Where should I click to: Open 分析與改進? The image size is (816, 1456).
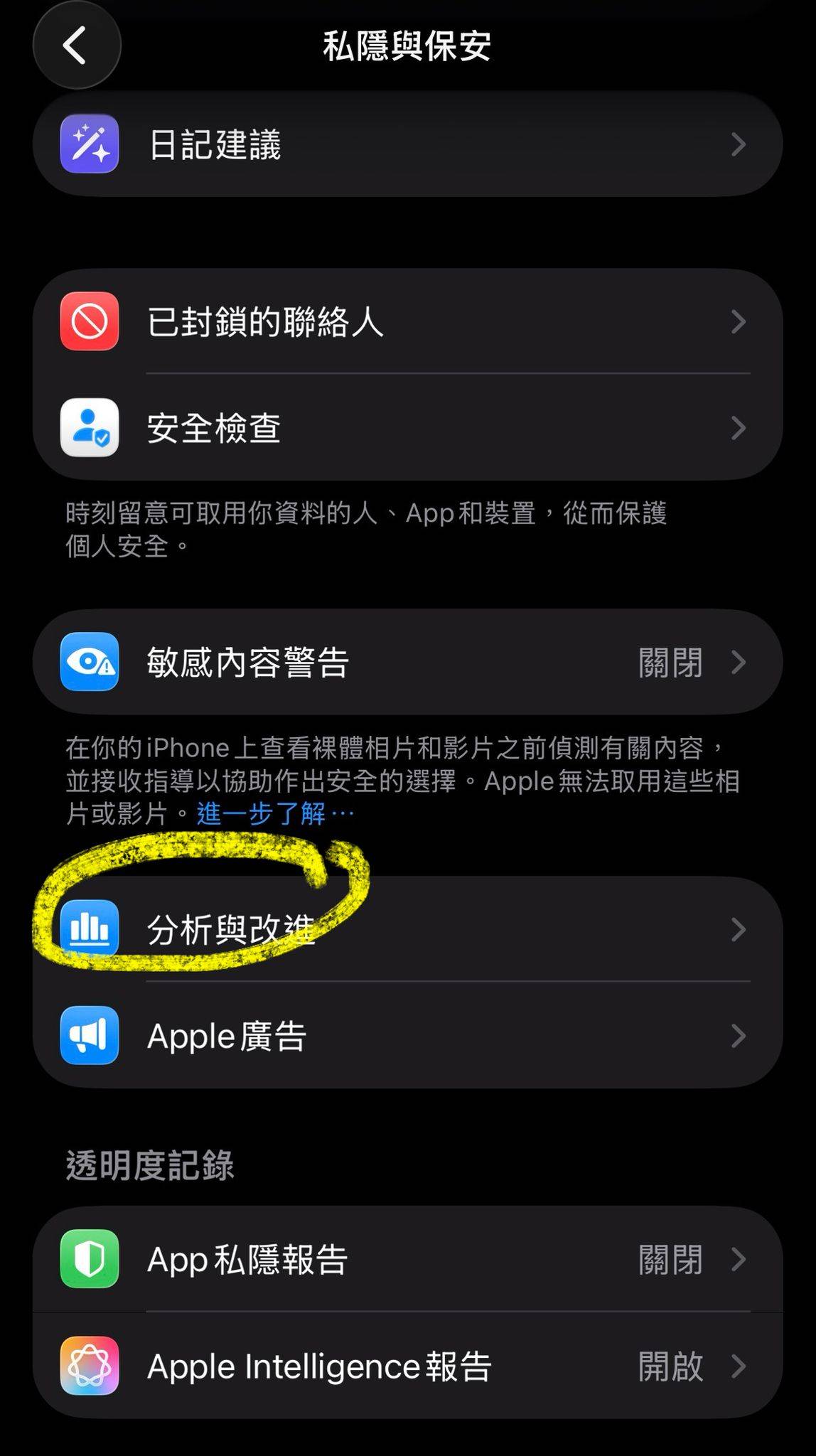[407, 929]
